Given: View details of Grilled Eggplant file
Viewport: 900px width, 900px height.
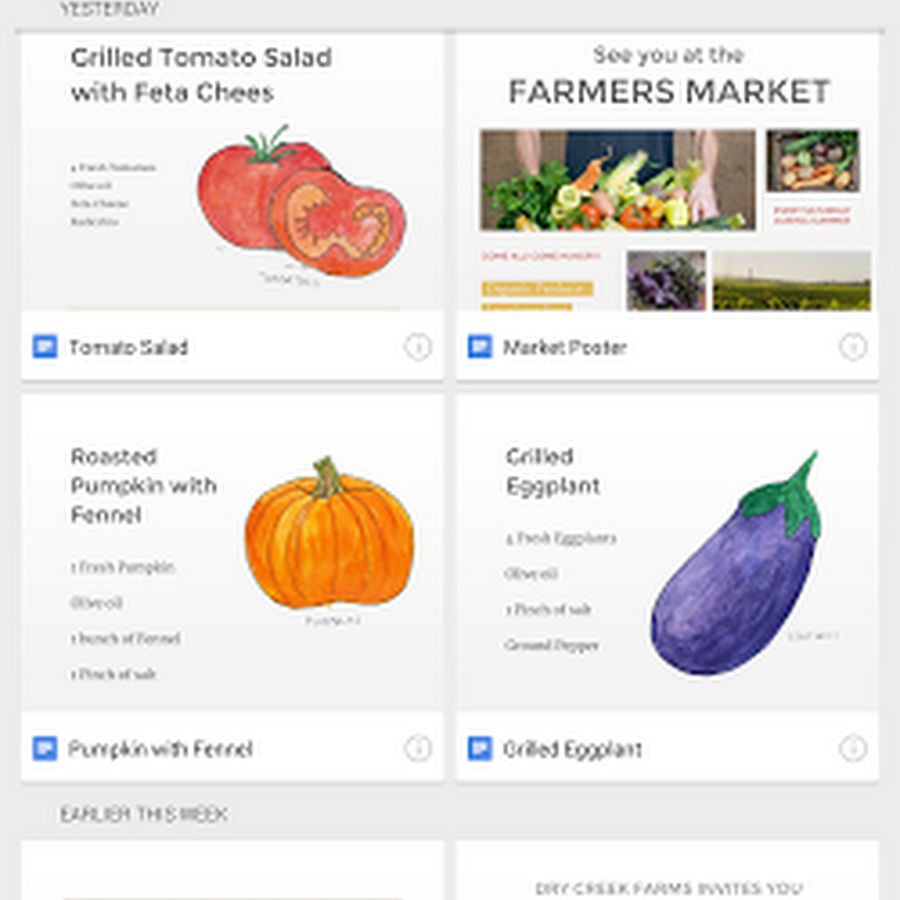Looking at the screenshot, I should 852,748.
